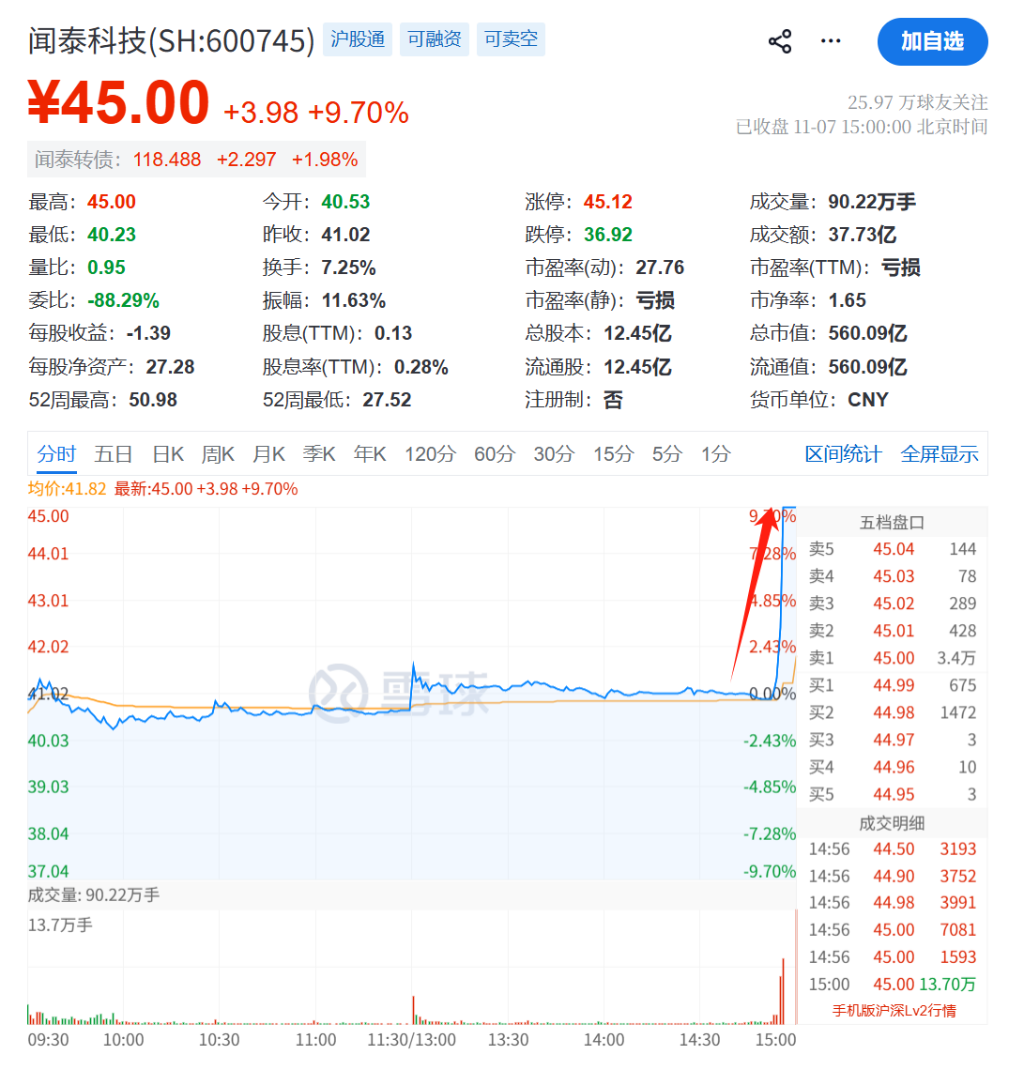The height and width of the screenshot is (1080, 1024).
Task: View the 5分 interval chart
Action: [667, 454]
